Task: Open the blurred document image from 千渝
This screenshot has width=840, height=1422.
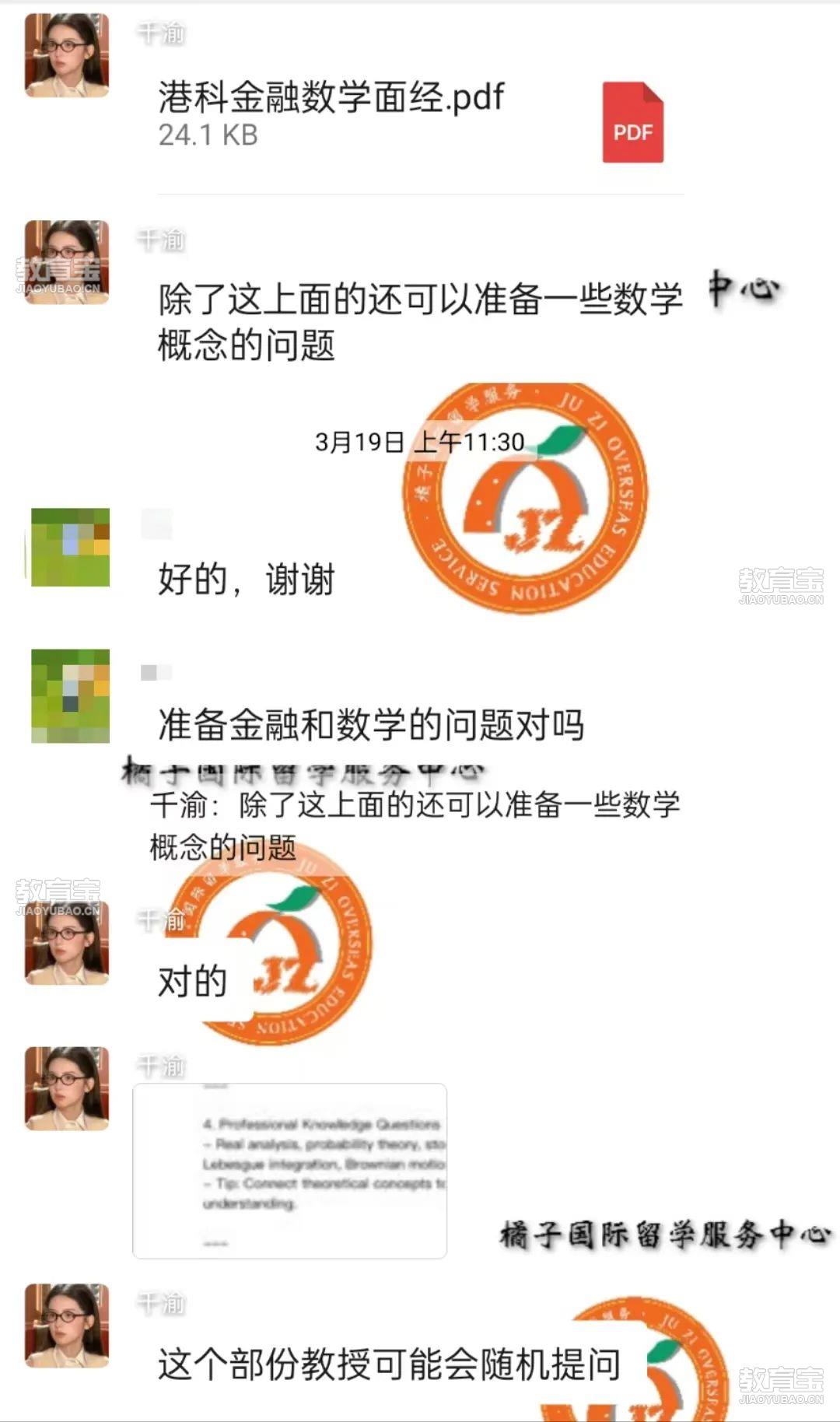Action: (290, 1170)
